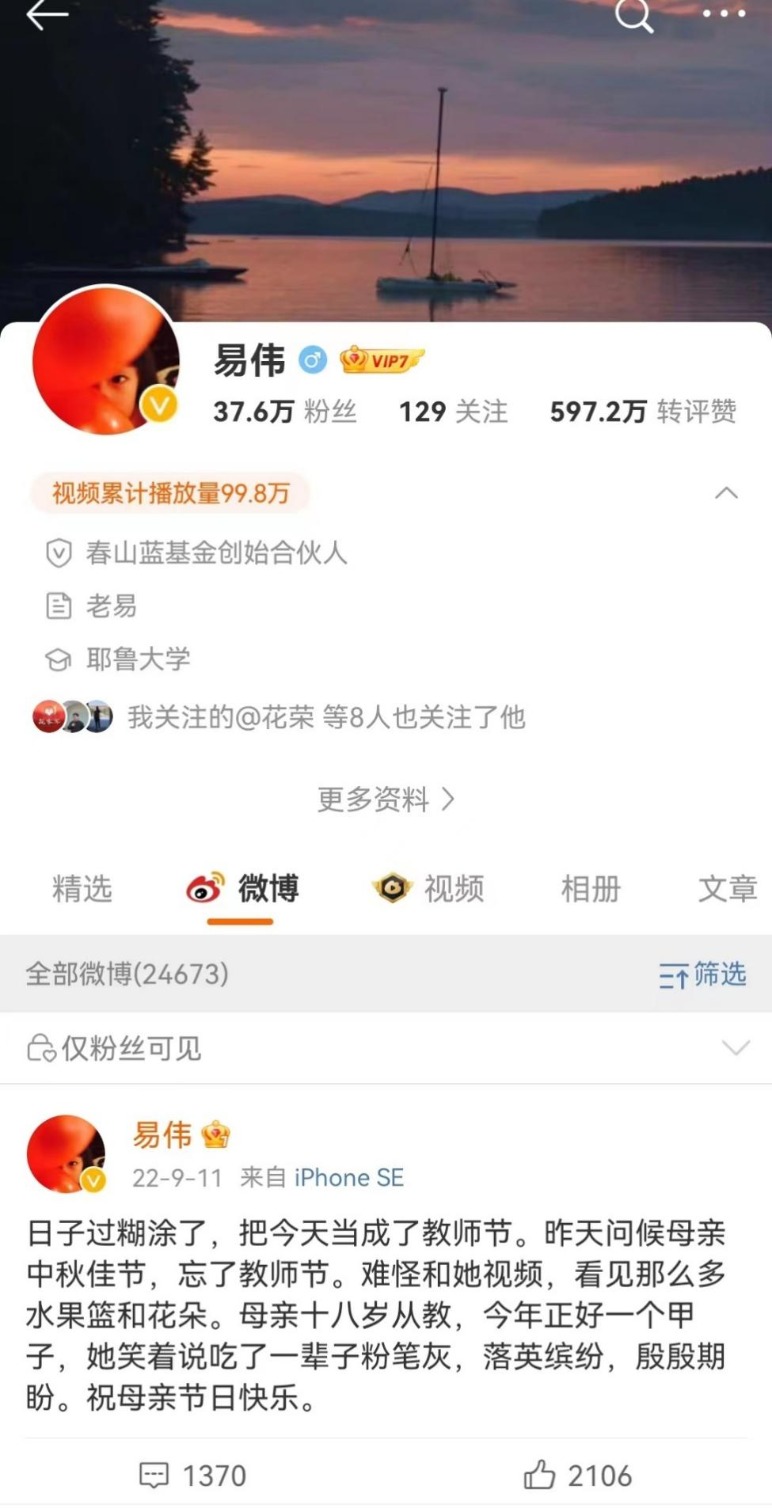Image resolution: width=772 pixels, height=1508 pixels.
Task: Open the 129 关注 following list
Action: click(x=453, y=411)
